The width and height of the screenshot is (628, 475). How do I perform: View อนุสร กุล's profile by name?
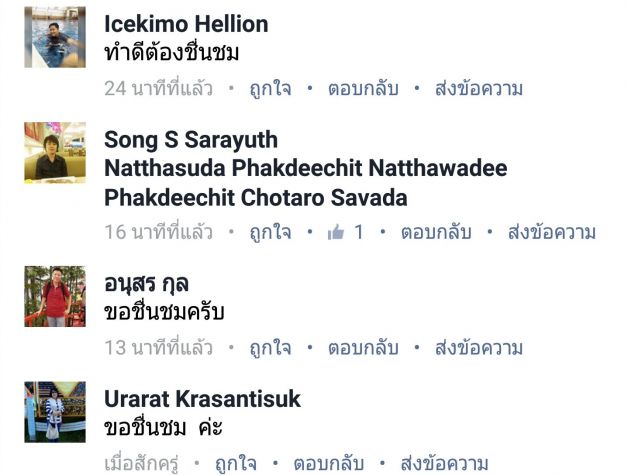(x=146, y=283)
